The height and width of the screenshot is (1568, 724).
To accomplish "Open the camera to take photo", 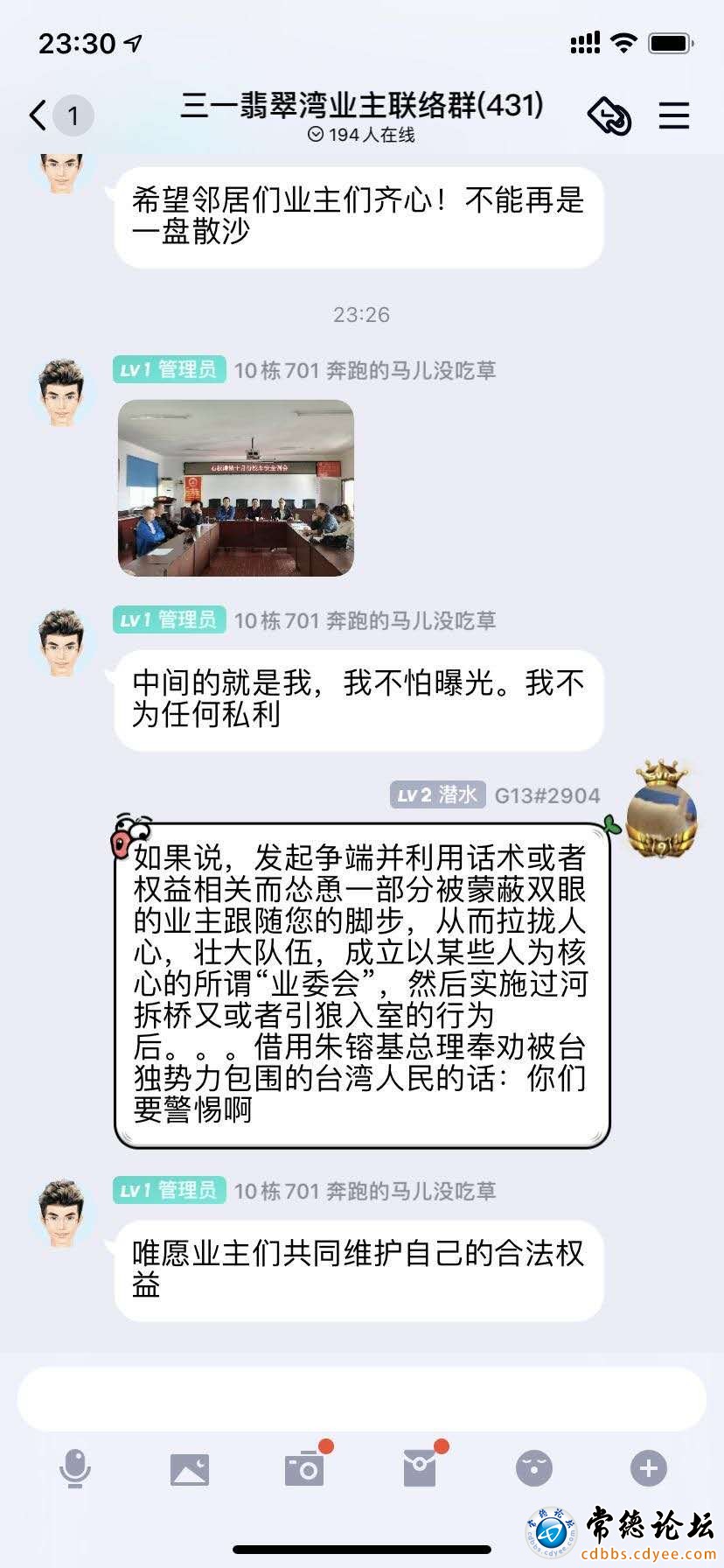I will point(305,1468).
